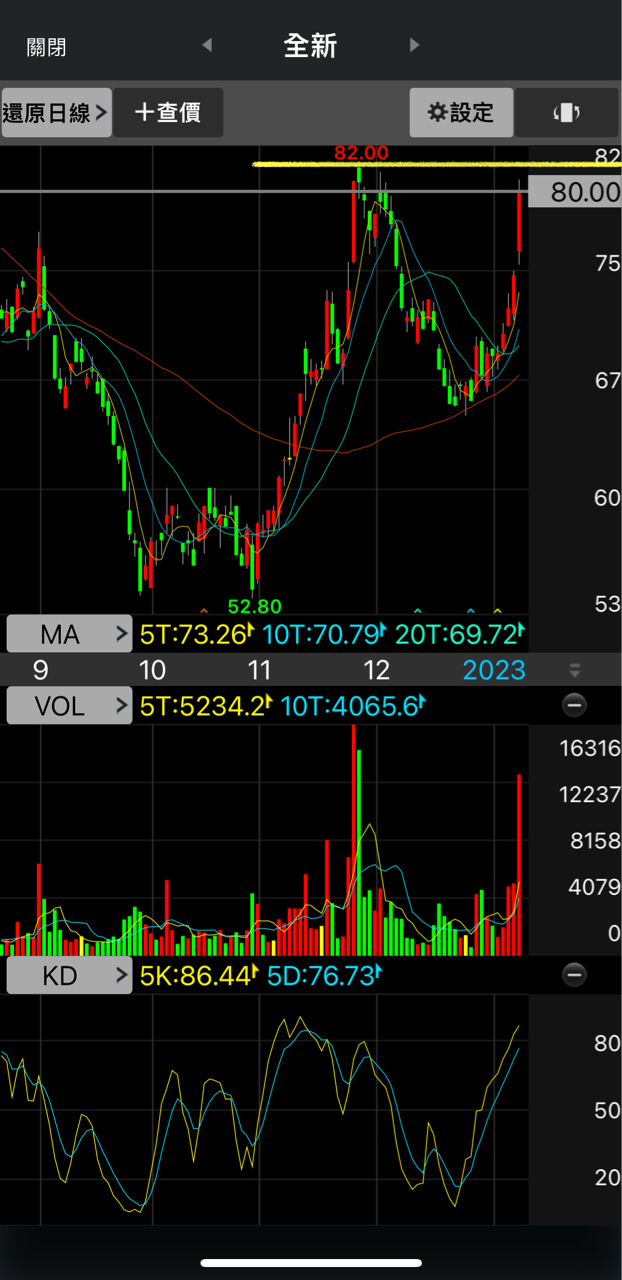This screenshot has height=1280, width=622.
Task: Open the 還原日線 chart period selector
Action: point(56,112)
